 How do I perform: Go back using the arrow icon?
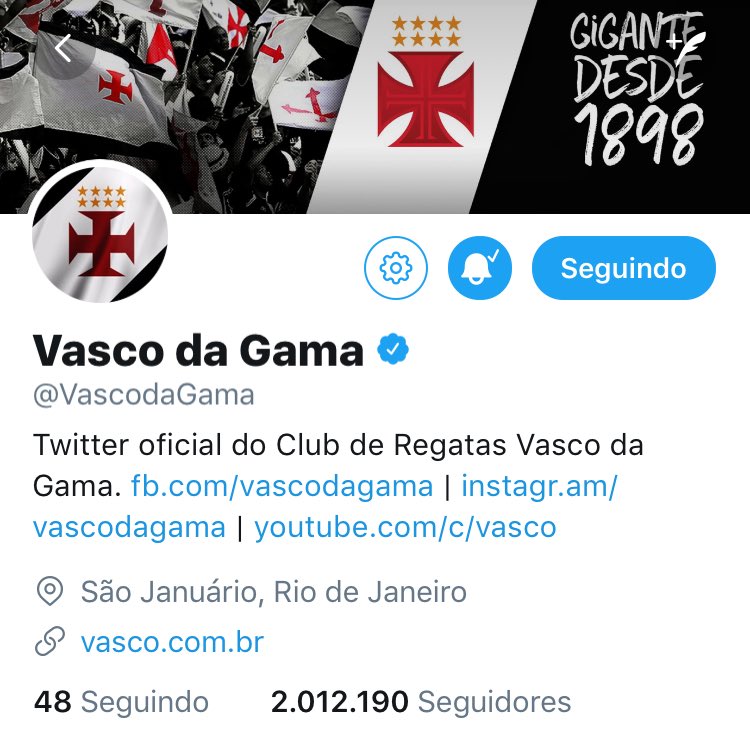click(63, 48)
